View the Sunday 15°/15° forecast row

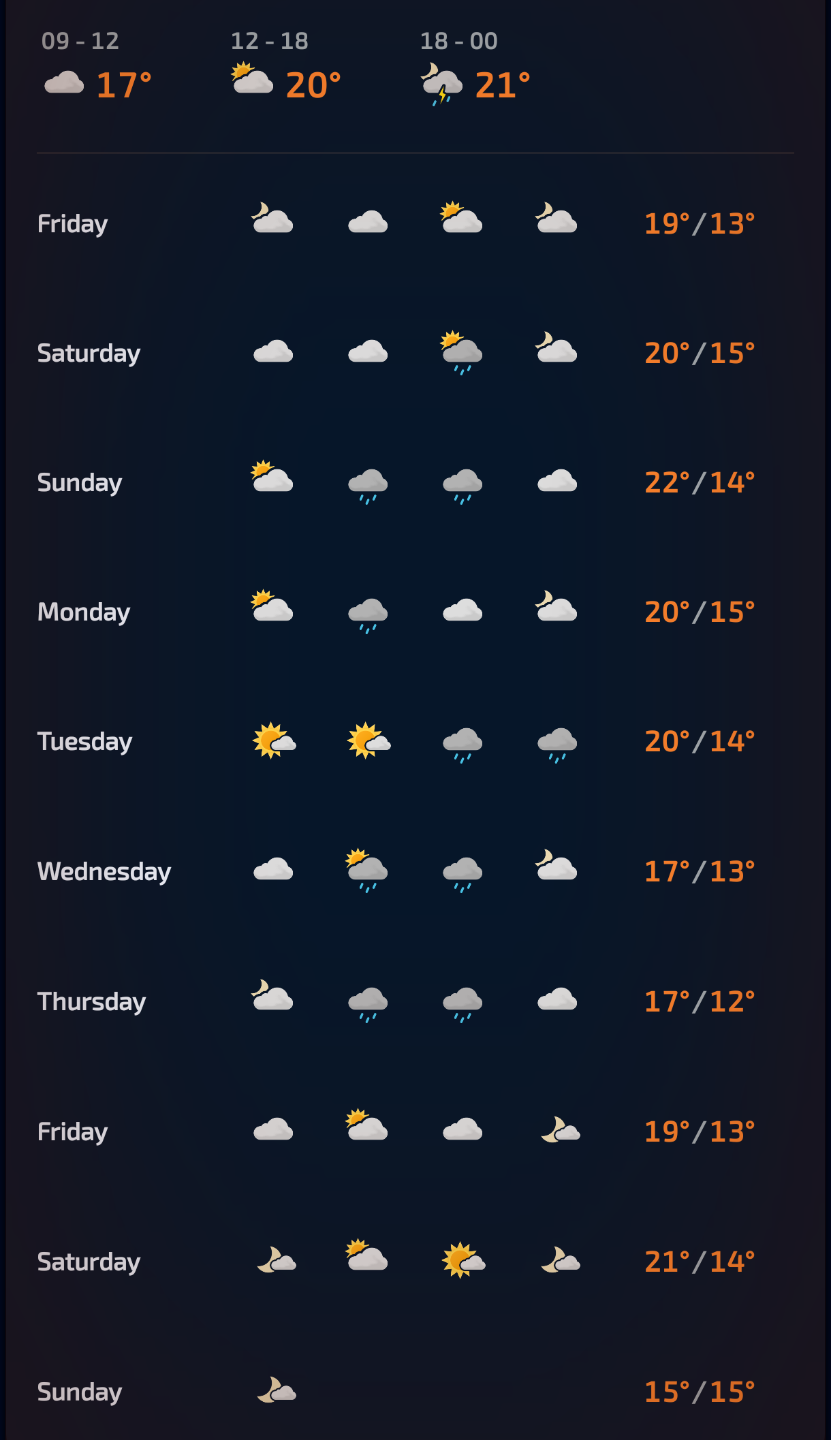point(80,1392)
